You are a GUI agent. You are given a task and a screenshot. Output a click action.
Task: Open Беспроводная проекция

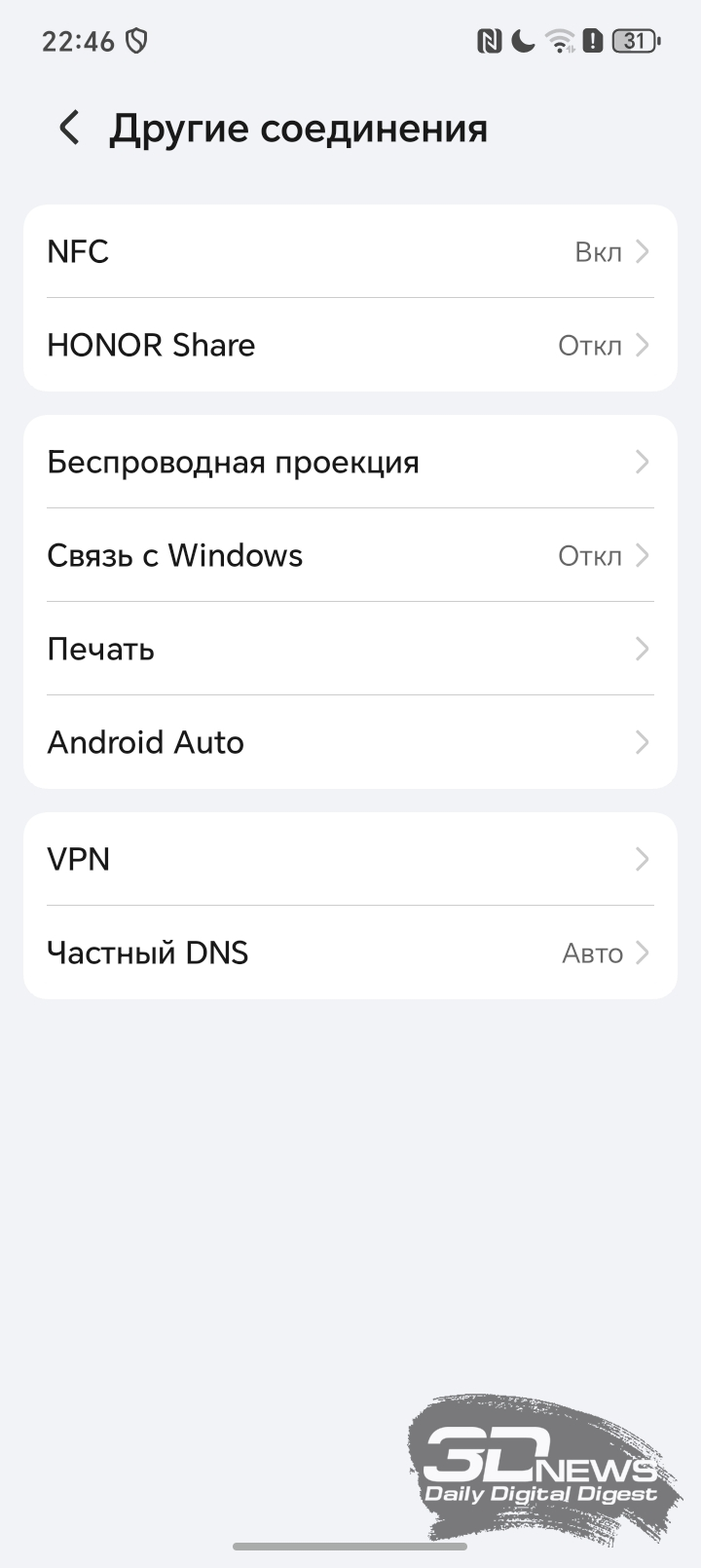pyautogui.click(x=350, y=463)
